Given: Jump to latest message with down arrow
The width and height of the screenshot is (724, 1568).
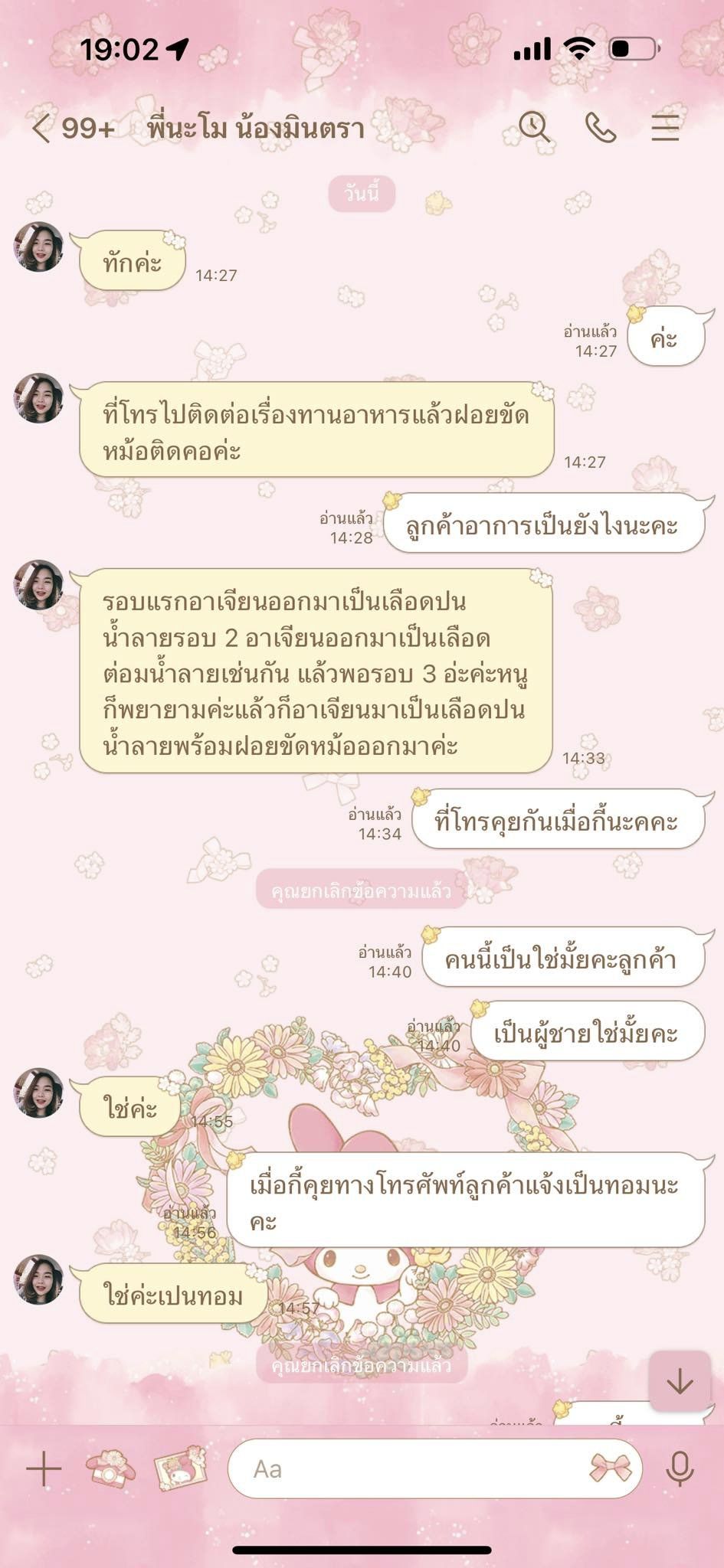Looking at the screenshot, I should (679, 1382).
